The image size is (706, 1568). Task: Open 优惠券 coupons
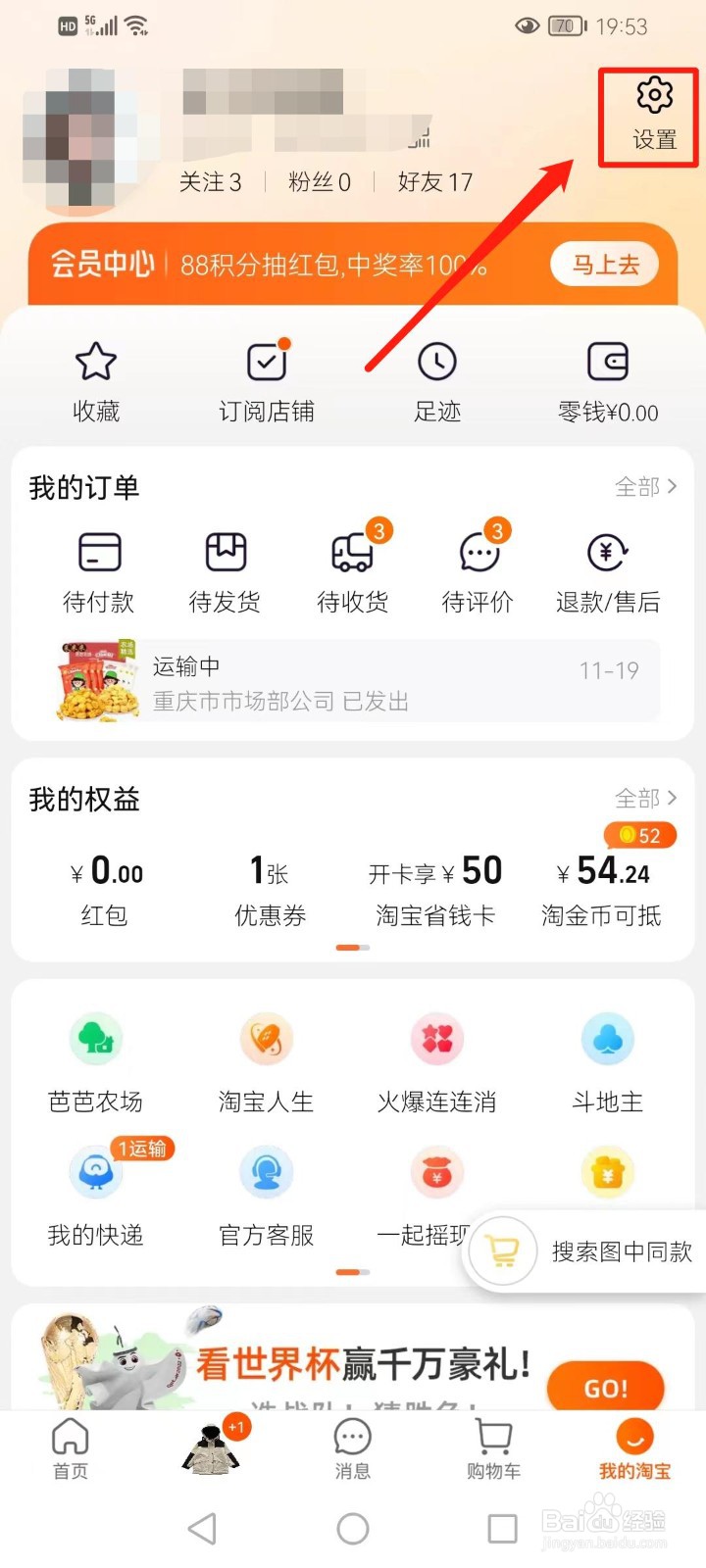click(x=270, y=889)
